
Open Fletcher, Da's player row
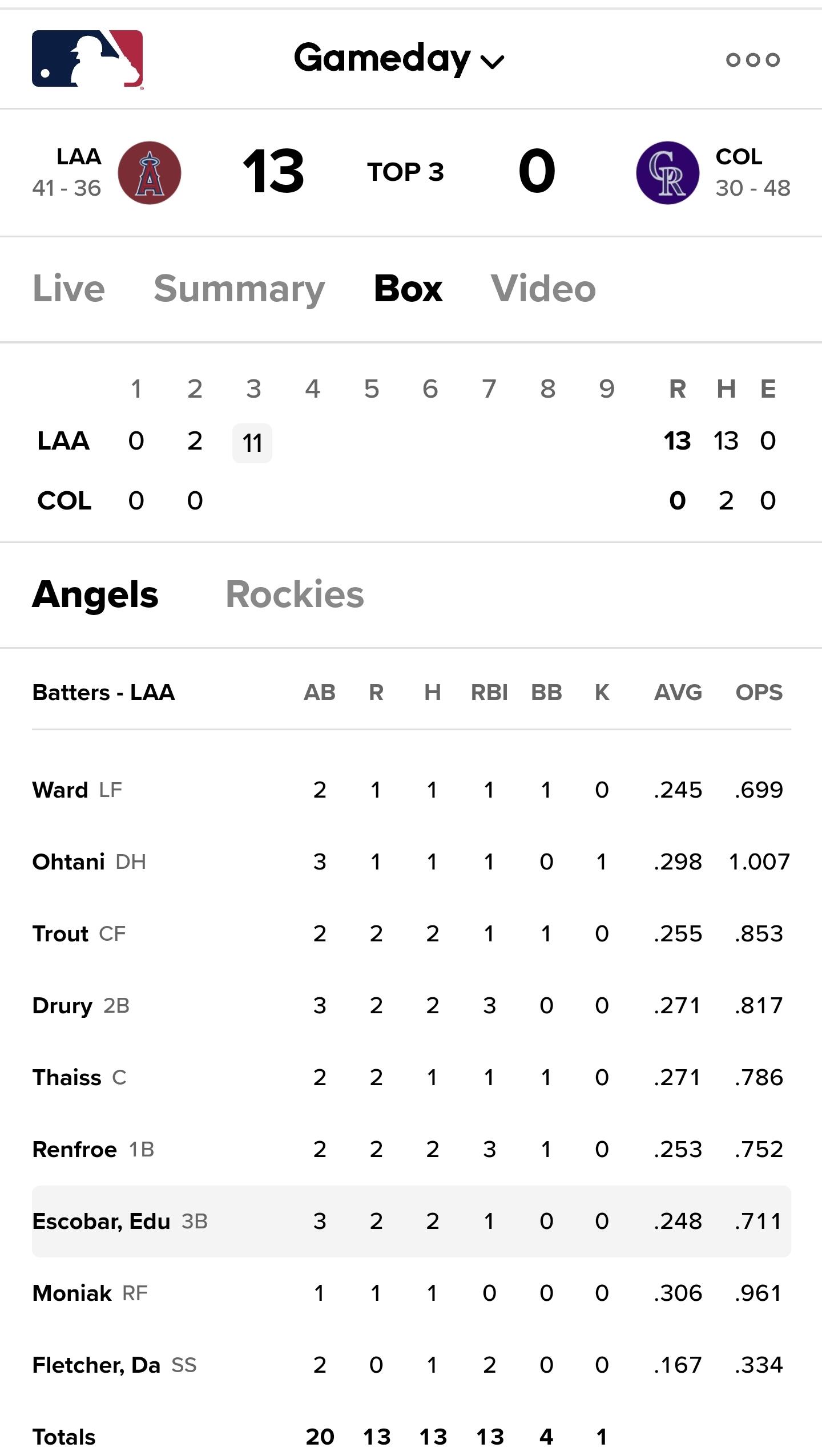(x=411, y=1365)
